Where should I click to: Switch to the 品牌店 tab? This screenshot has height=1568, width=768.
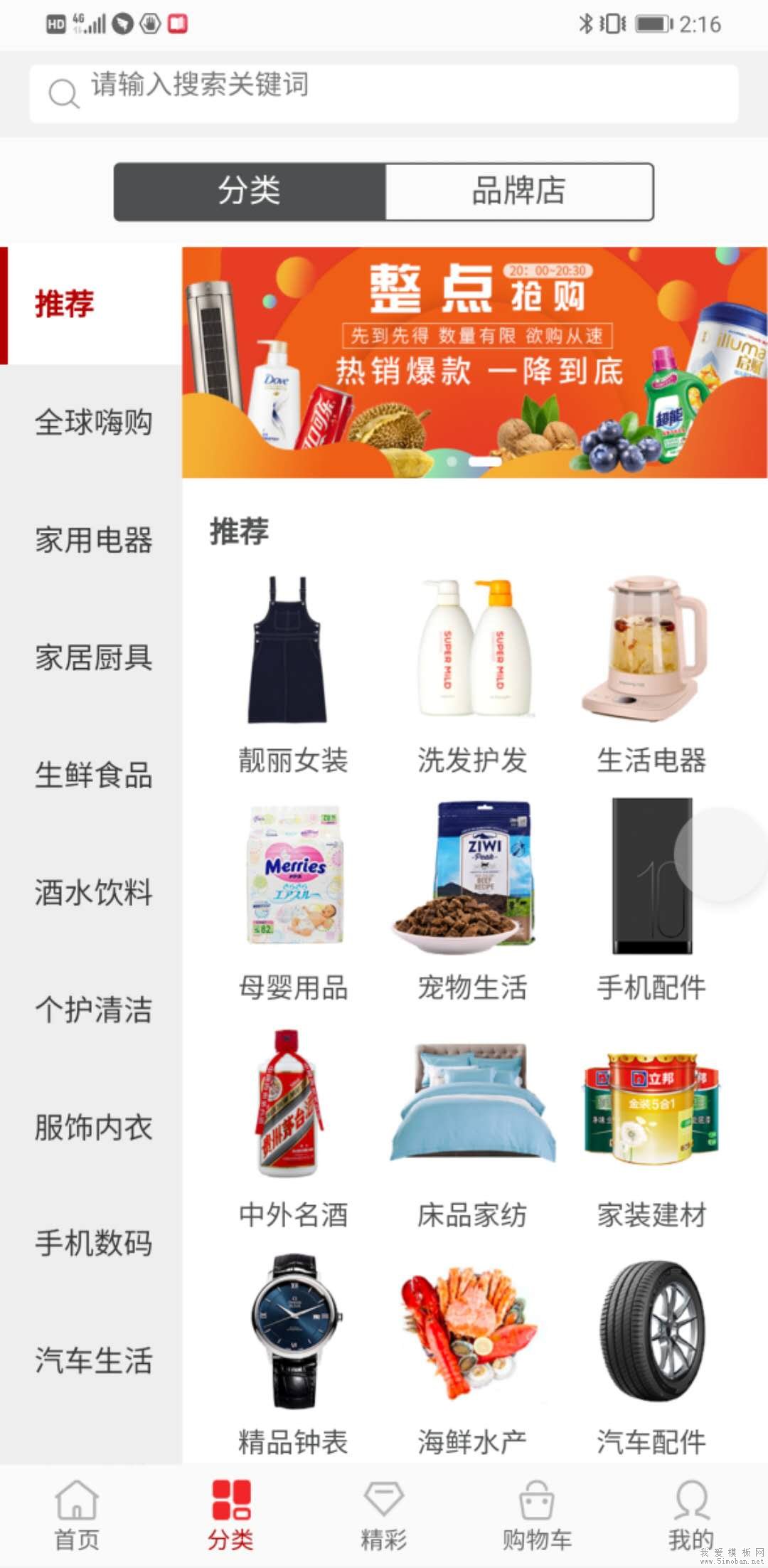coord(518,191)
